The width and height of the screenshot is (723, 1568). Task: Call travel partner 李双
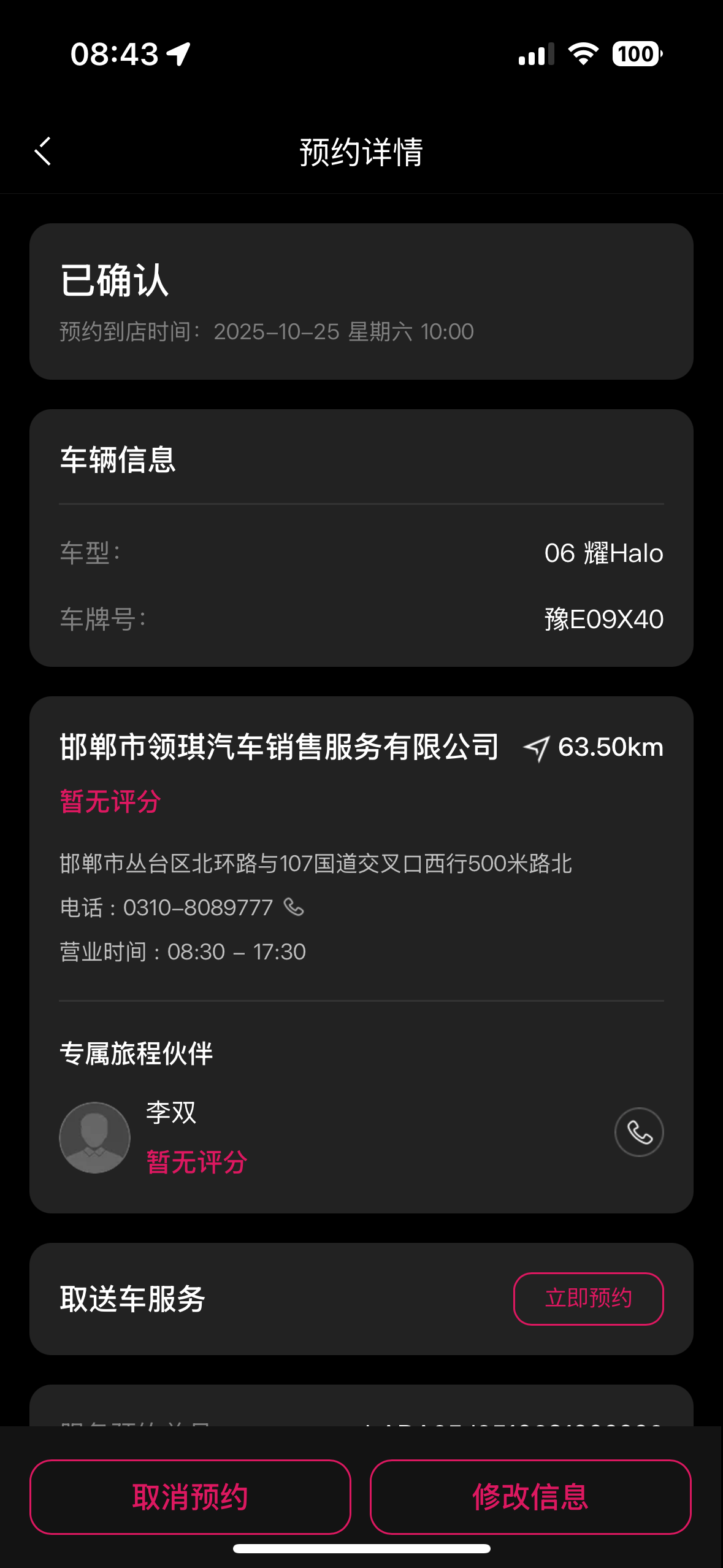pos(638,1132)
